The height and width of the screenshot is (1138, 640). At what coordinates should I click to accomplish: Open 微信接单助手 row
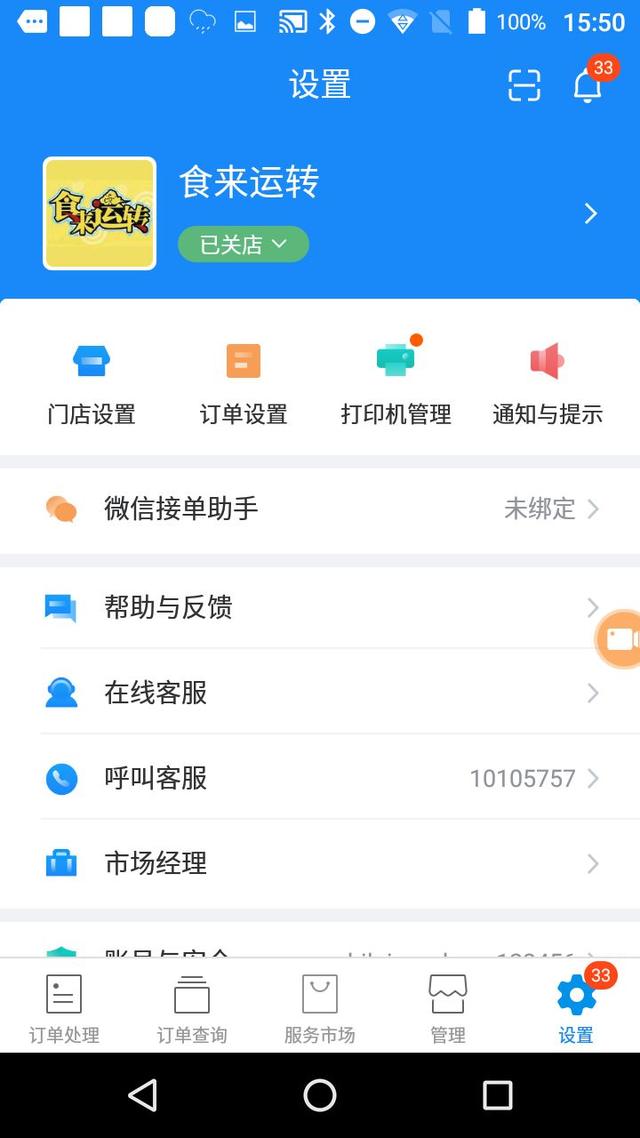pyautogui.click(x=320, y=509)
